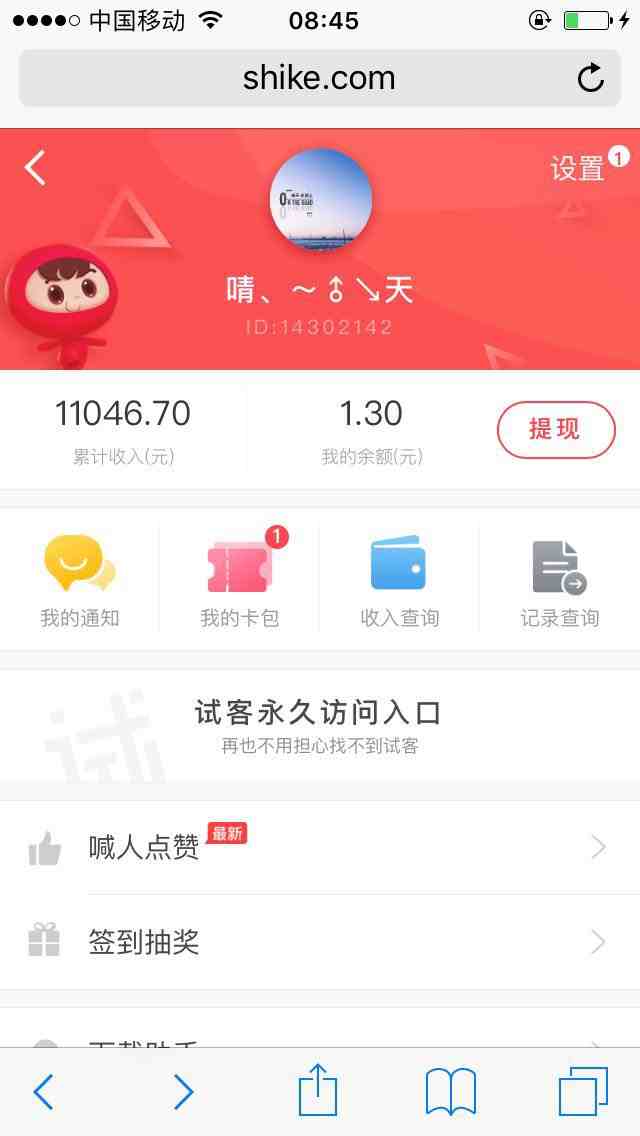Open the Safari share sheet

pos(318,1090)
